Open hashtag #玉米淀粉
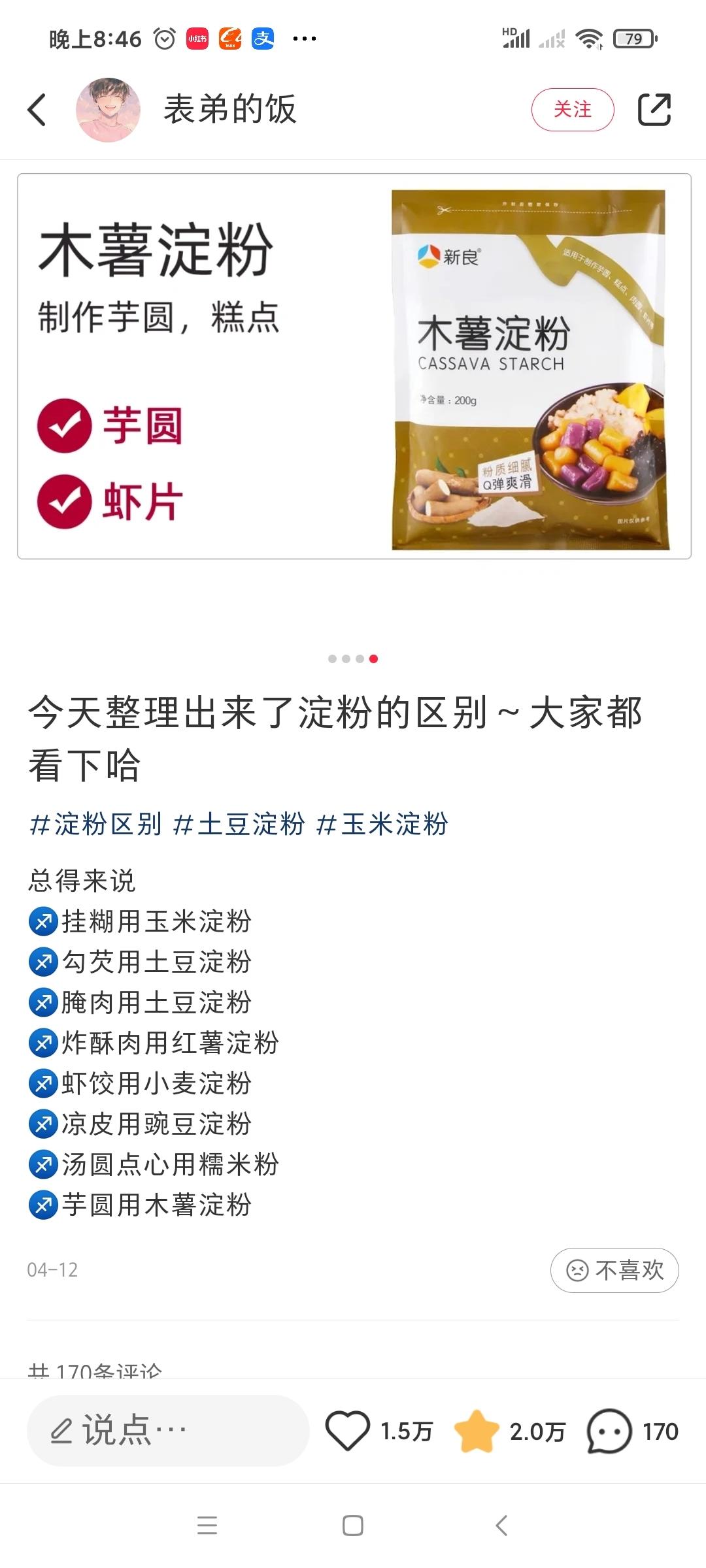Viewport: 706px width, 1568px height. [x=382, y=824]
